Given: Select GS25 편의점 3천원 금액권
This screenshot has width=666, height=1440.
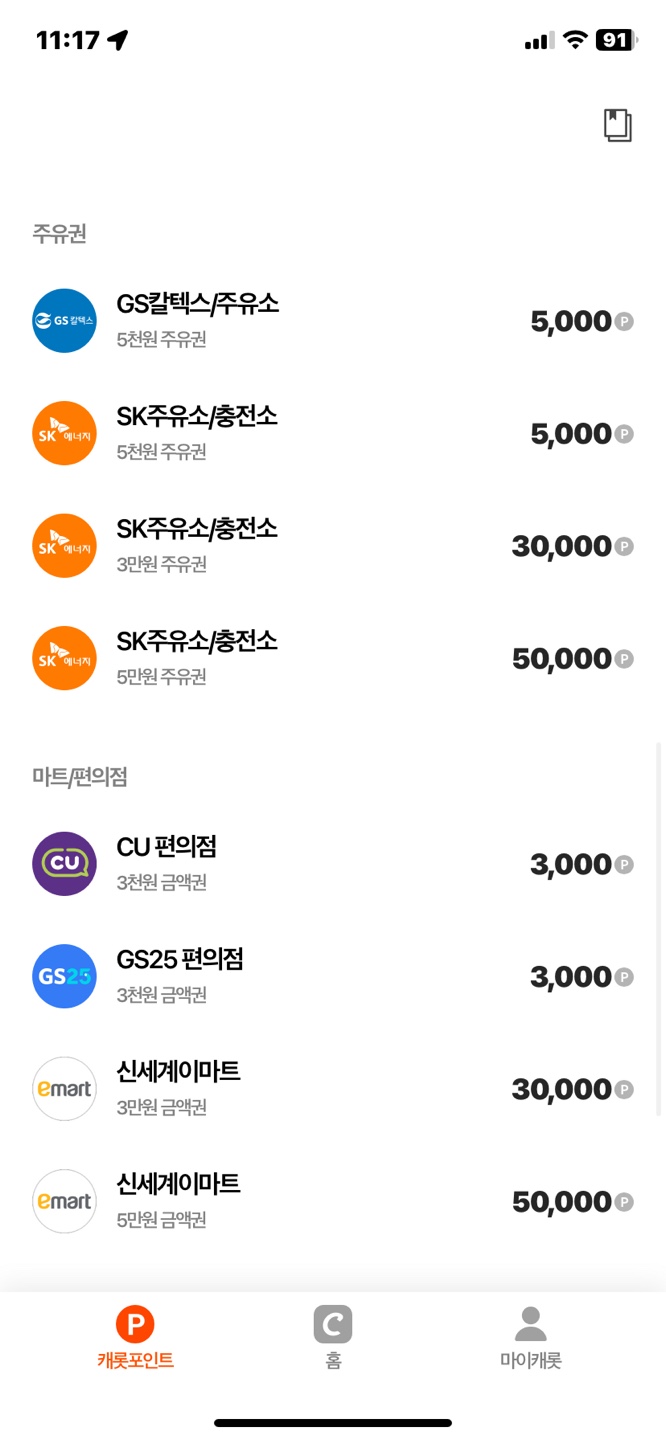Looking at the screenshot, I should tap(333, 976).
